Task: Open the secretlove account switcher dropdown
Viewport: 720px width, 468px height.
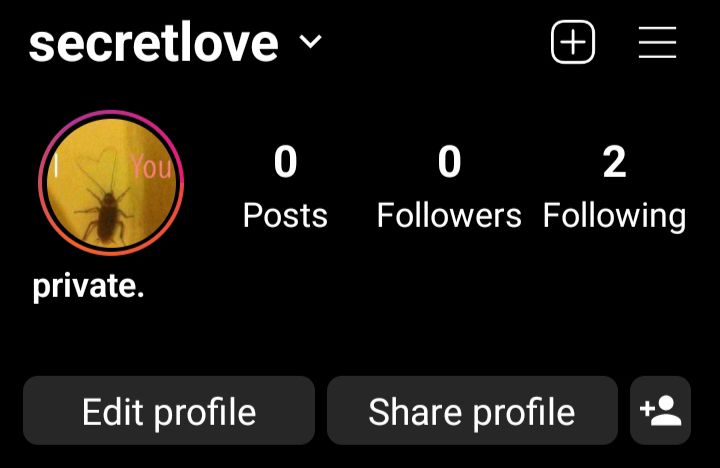Action: tap(311, 43)
